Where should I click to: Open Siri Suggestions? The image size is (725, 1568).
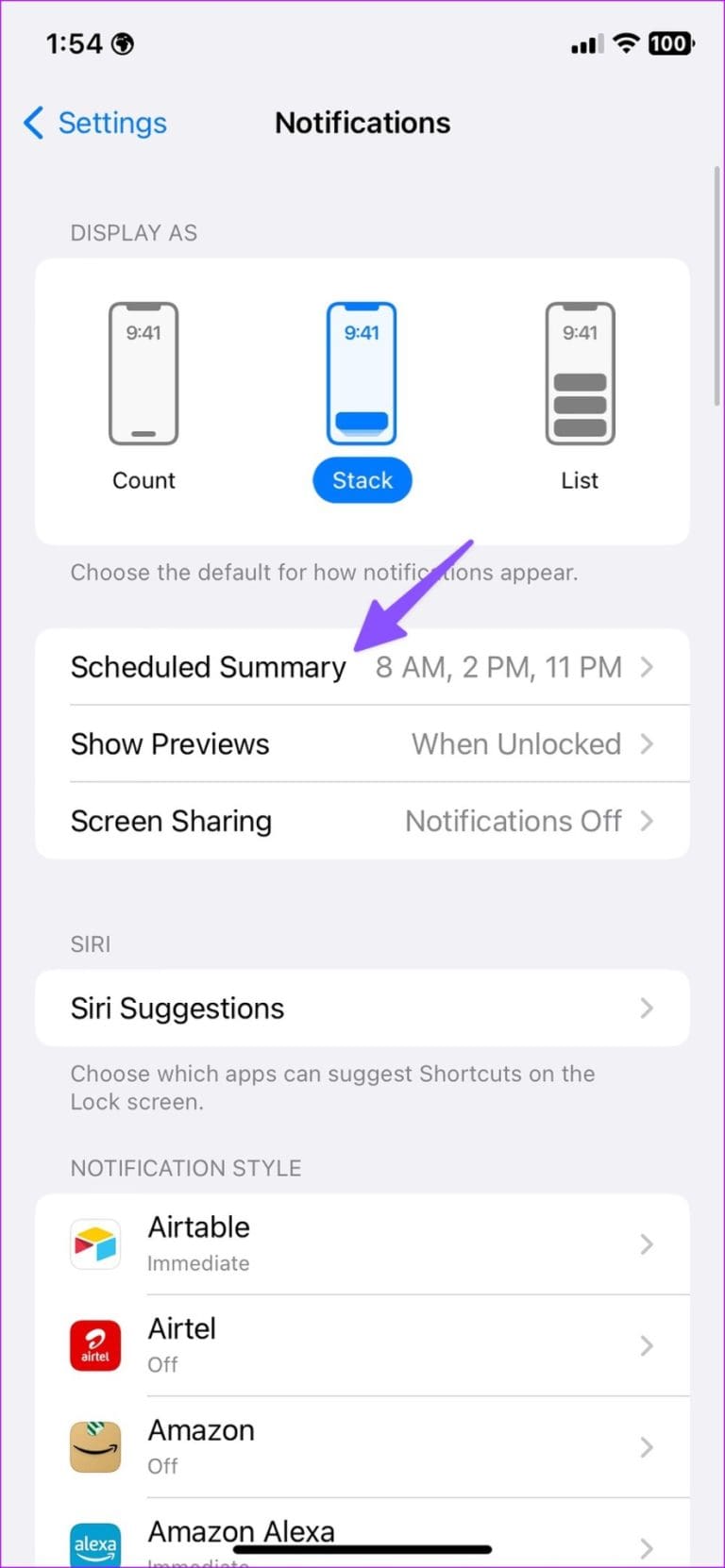click(x=362, y=1009)
